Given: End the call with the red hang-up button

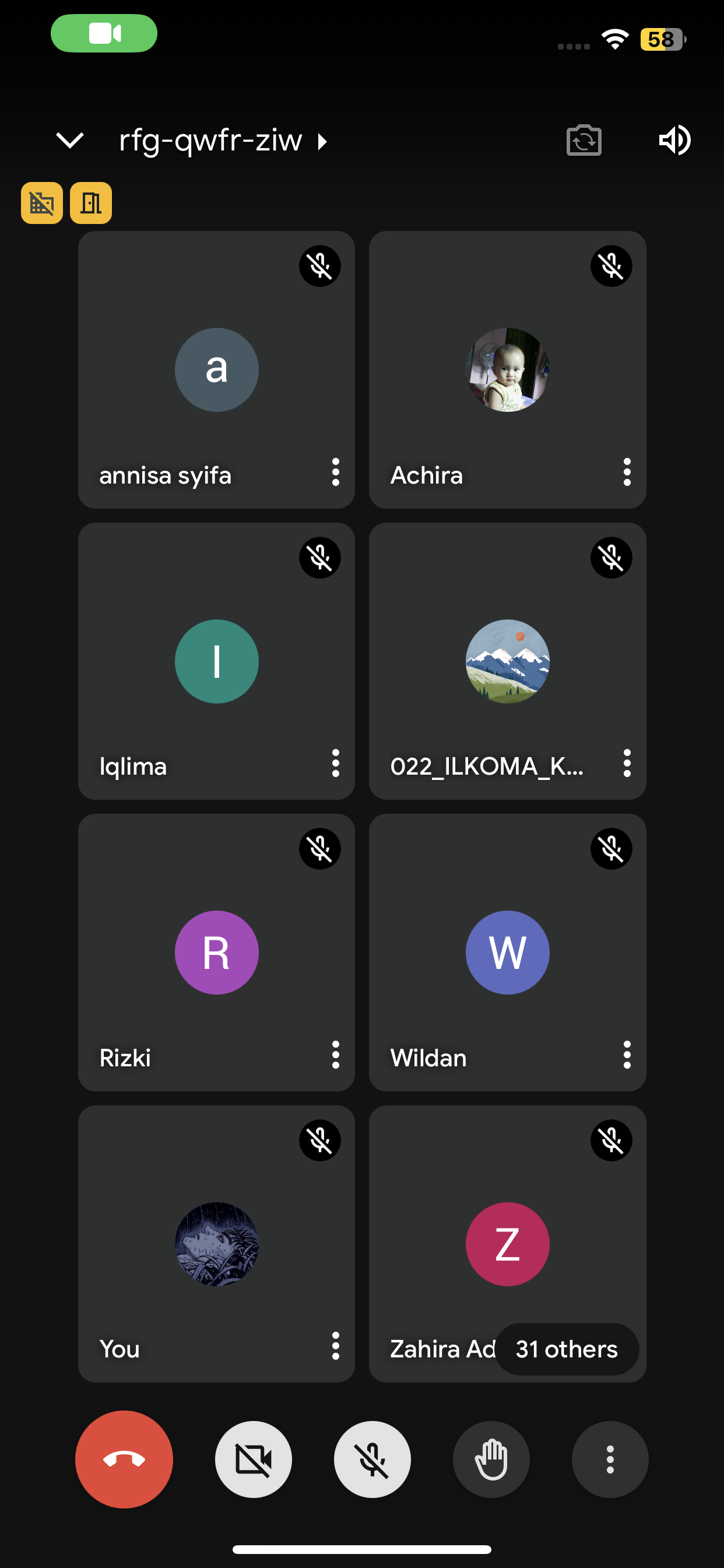Looking at the screenshot, I should point(124,1459).
